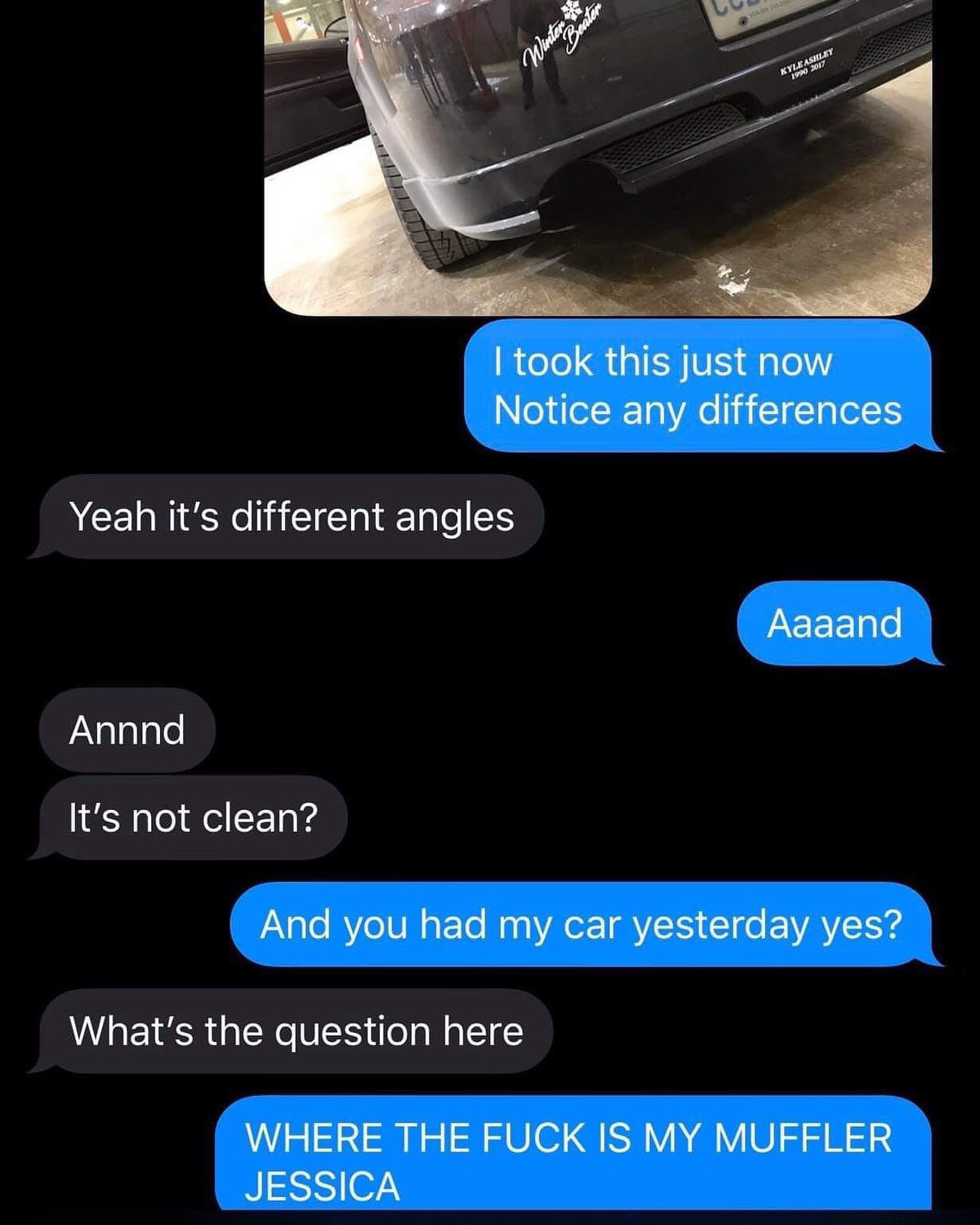This screenshot has width=980, height=1225.
Task: Open the car photo attachment in the chat
Action: pyautogui.click(x=598, y=155)
